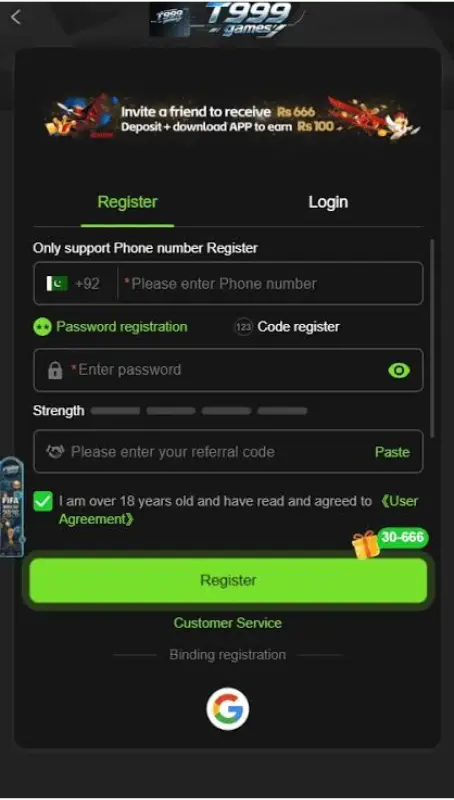Go back using the top-left arrow
Image resolution: width=454 pixels, height=800 pixels.
pyautogui.click(x=16, y=17)
